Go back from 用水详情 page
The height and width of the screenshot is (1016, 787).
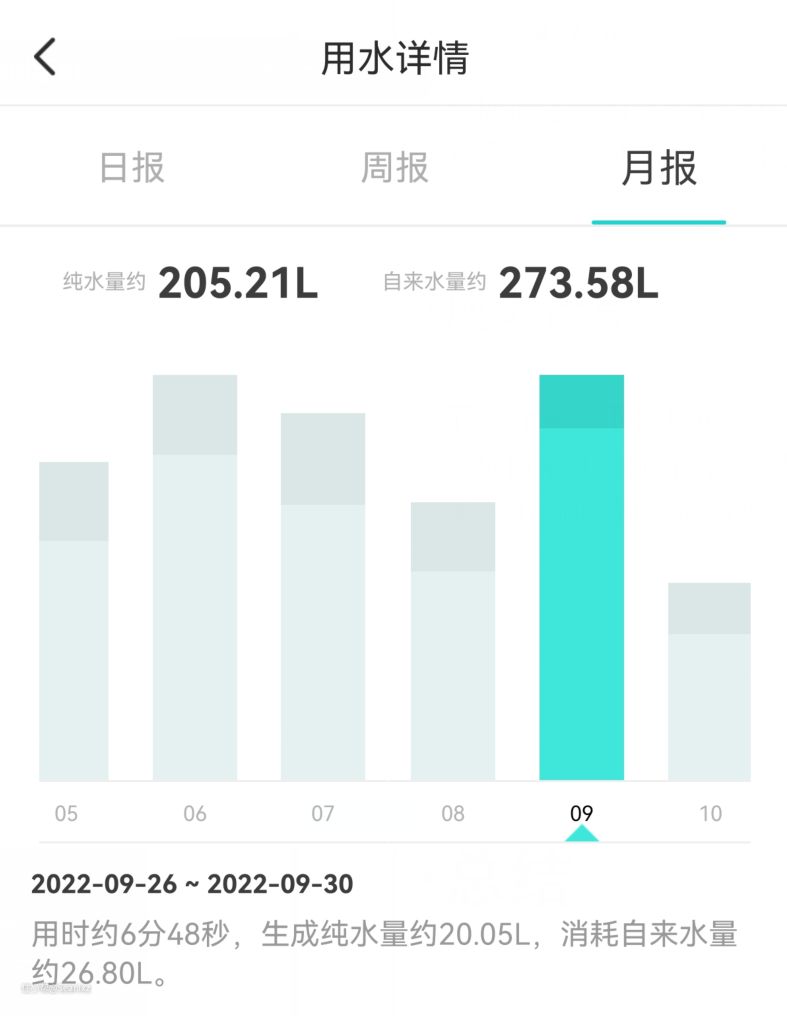point(45,57)
